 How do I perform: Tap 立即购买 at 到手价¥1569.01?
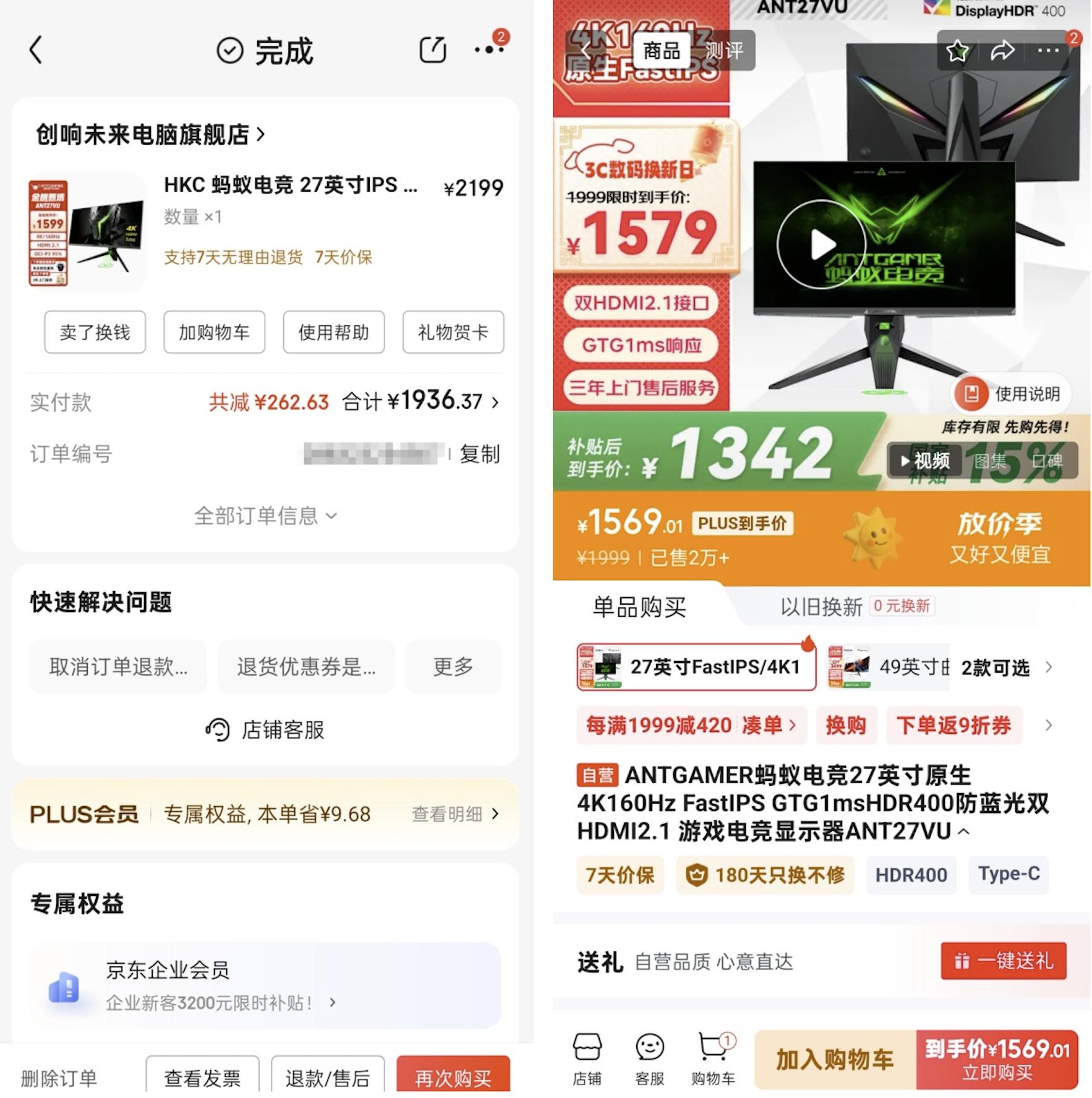click(997, 1060)
